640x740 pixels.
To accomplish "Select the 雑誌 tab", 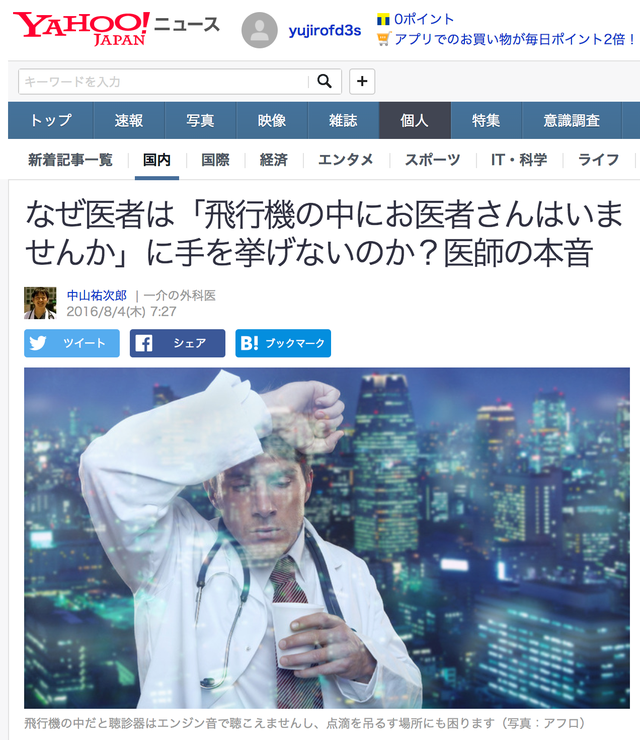I will (343, 120).
